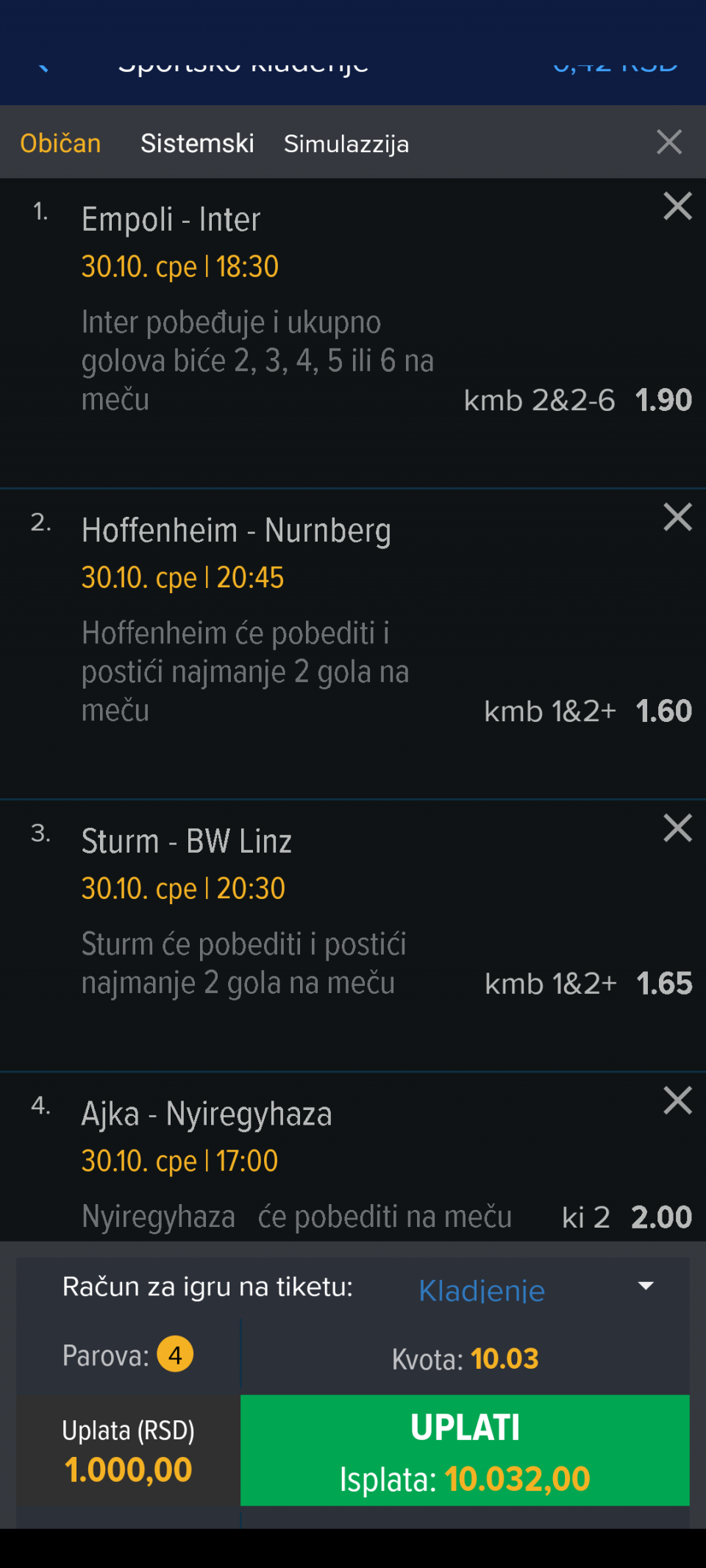The width and height of the screenshot is (706, 1568).
Task: Go back using the top-left arrow
Action: [x=43, y=66]
